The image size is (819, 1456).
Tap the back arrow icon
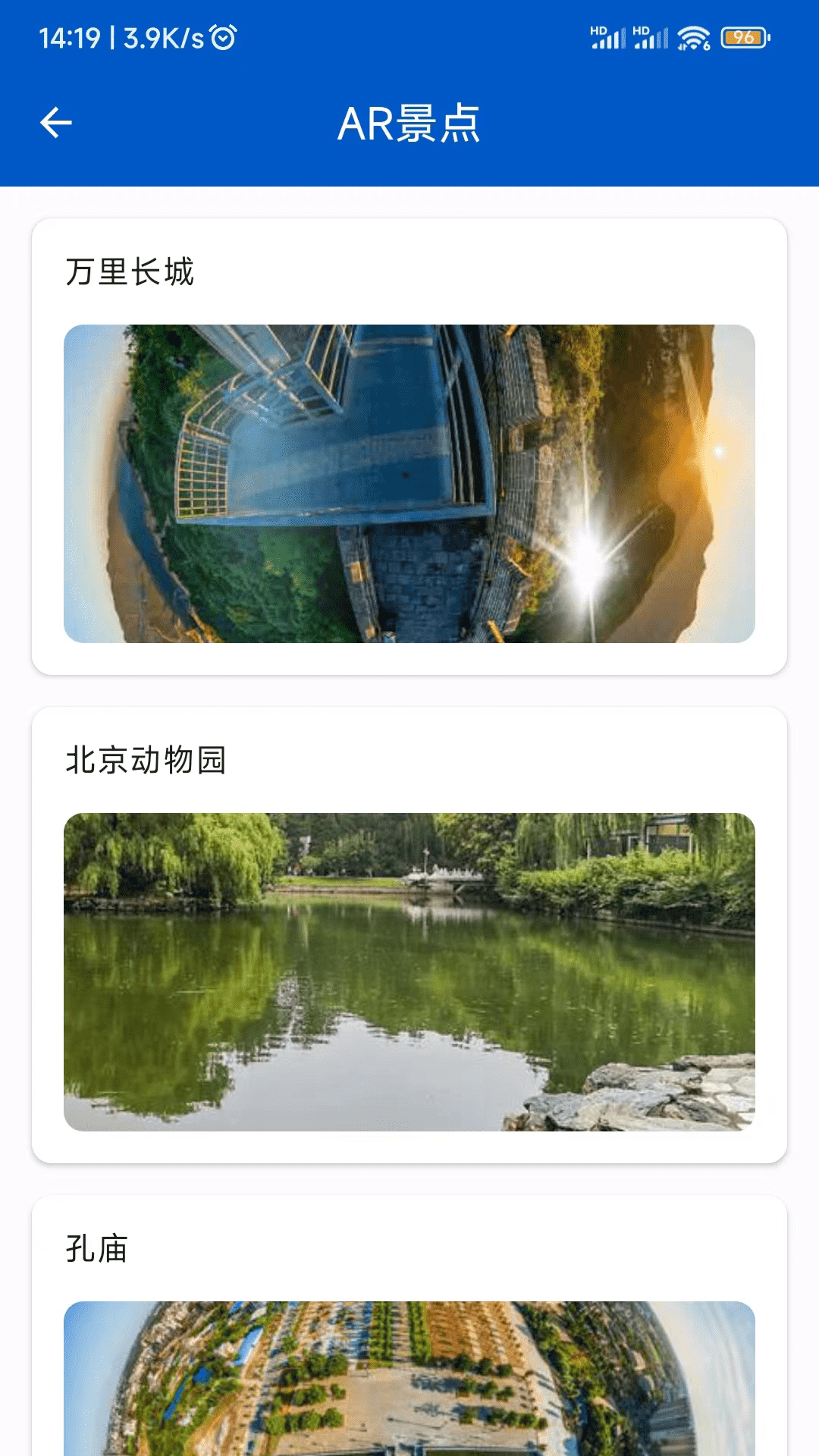[x=55, y=121]
